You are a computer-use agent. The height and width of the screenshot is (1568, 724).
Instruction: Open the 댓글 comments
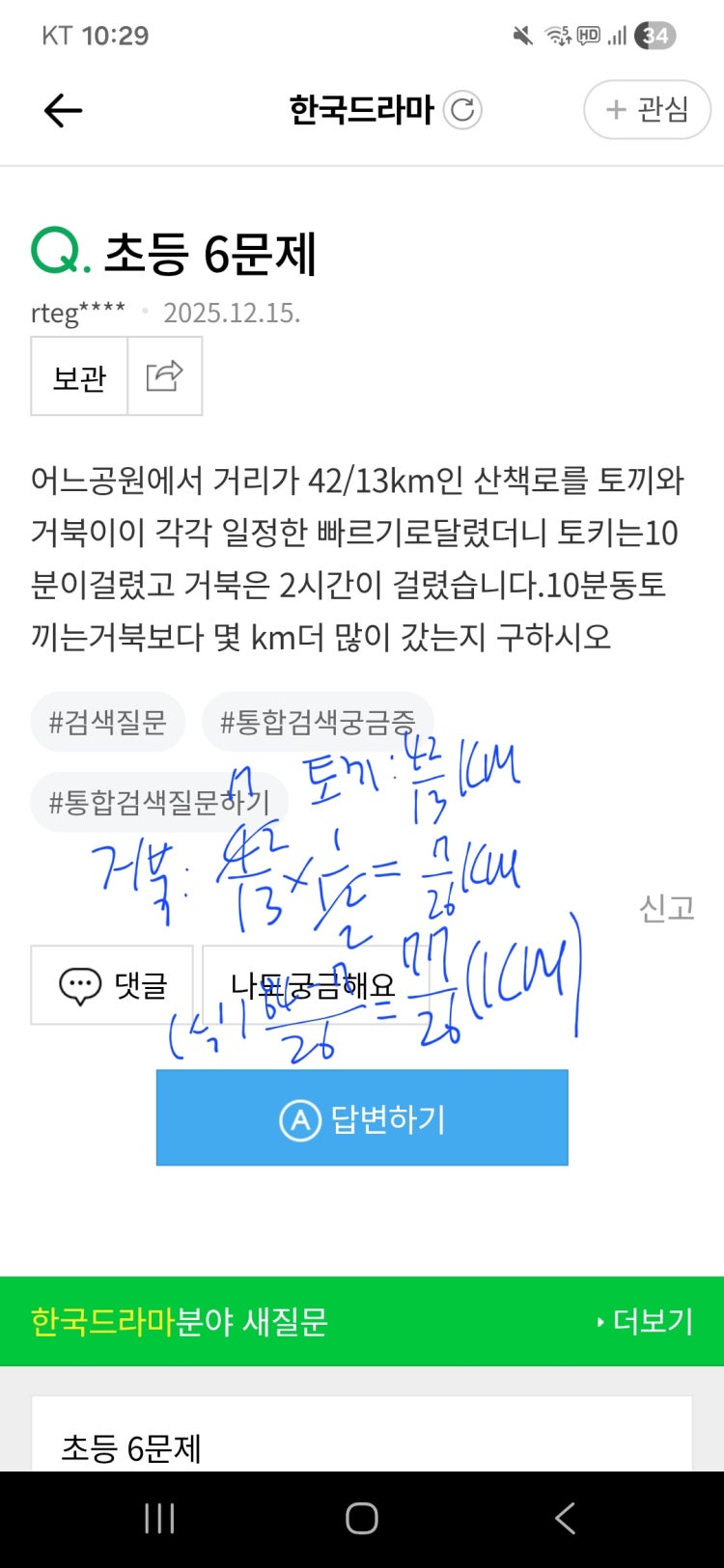click(113, 985)
